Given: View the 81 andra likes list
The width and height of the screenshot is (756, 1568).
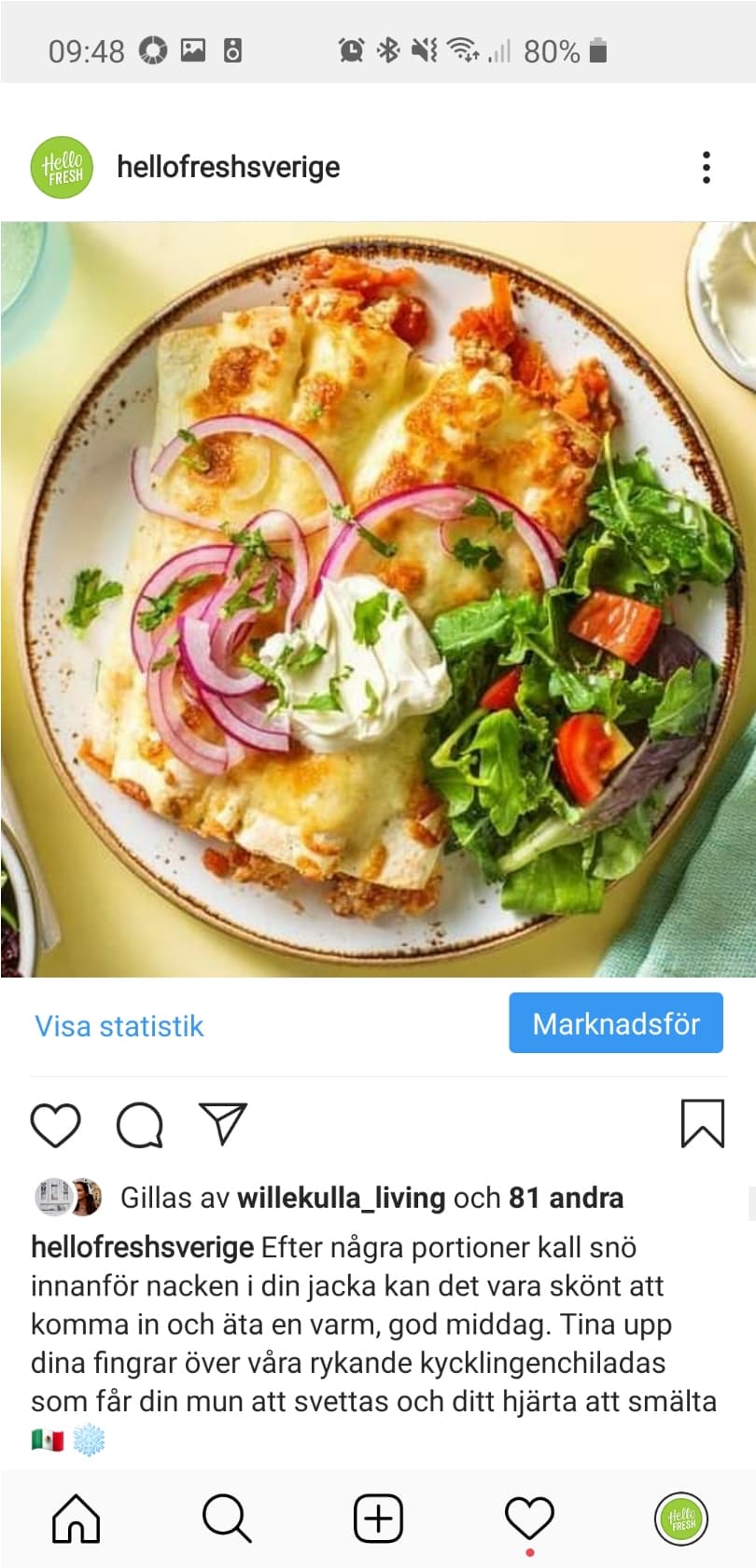Looking at the screenshot, I should 566,1198.
